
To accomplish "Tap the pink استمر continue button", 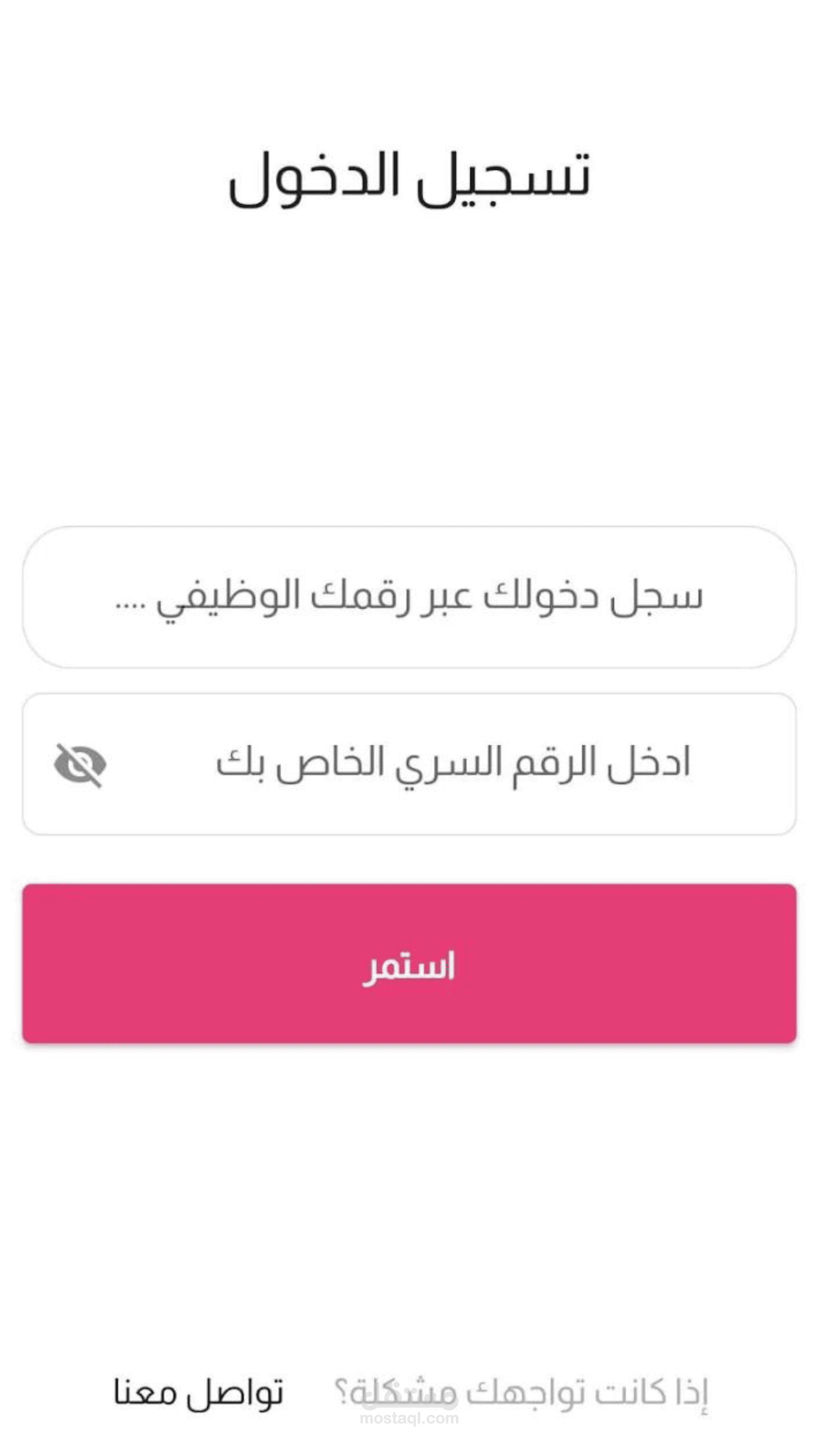I will click(409, 963).
